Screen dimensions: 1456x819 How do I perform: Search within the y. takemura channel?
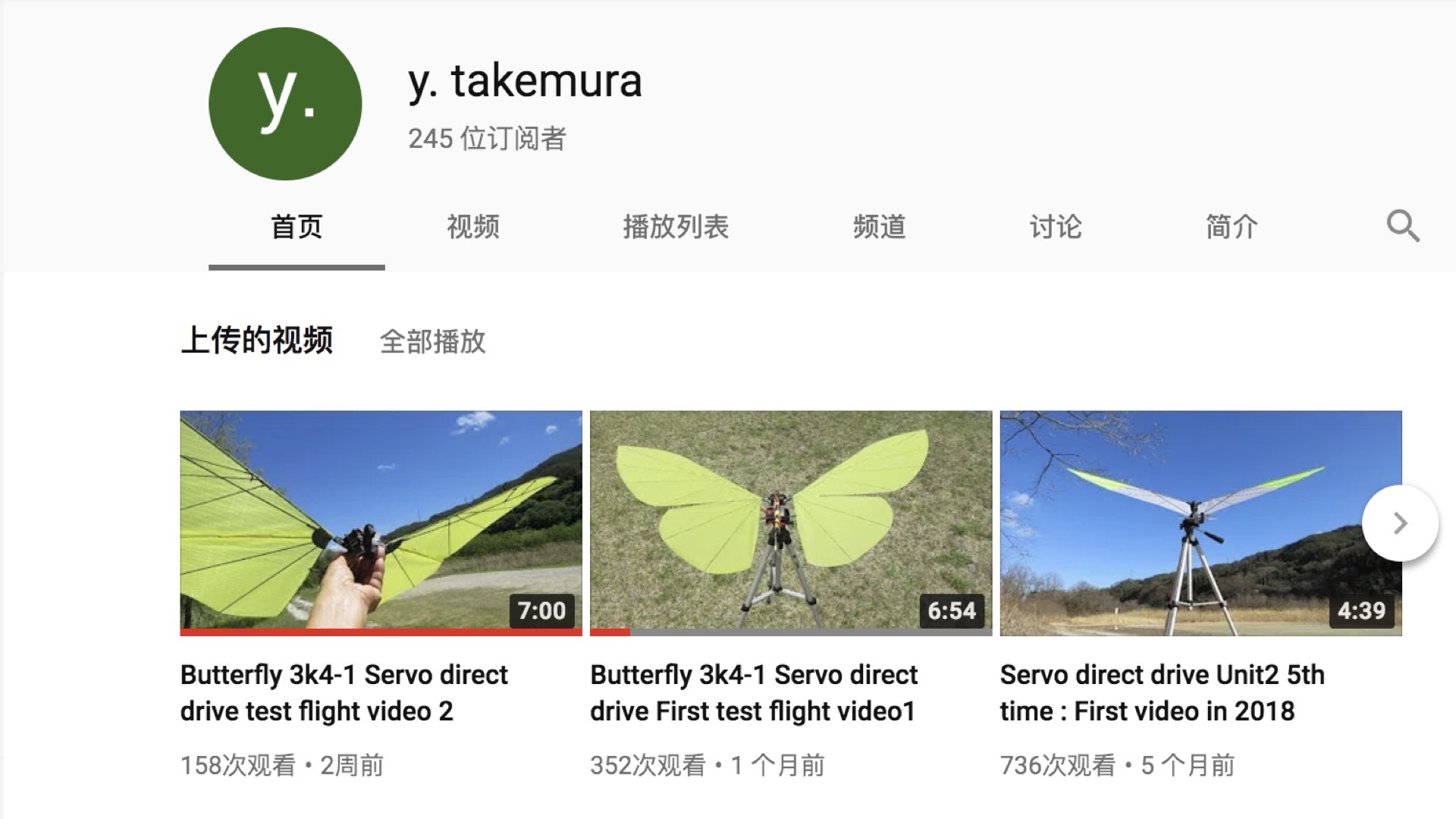[1402, 226]
